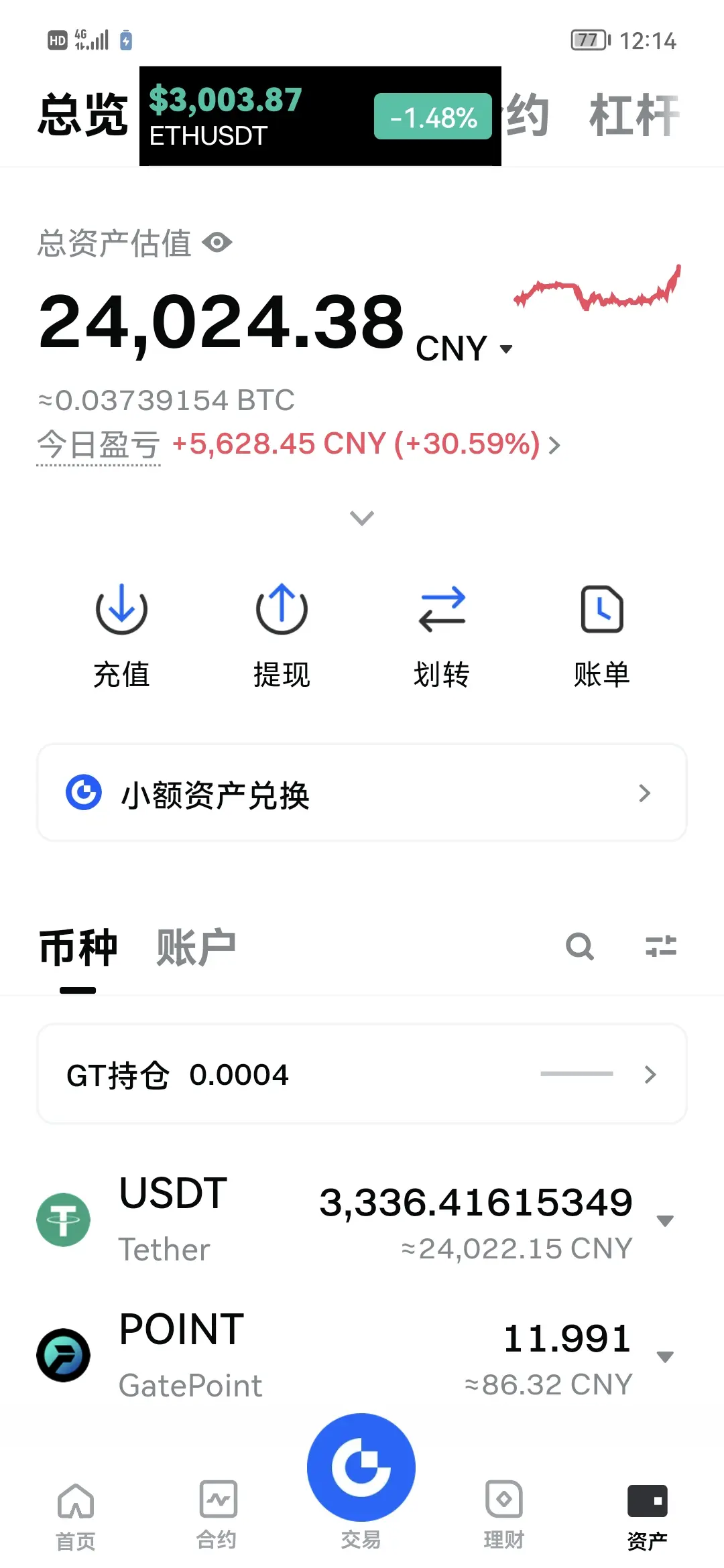Open 划转 transfer

pos(442,637)
